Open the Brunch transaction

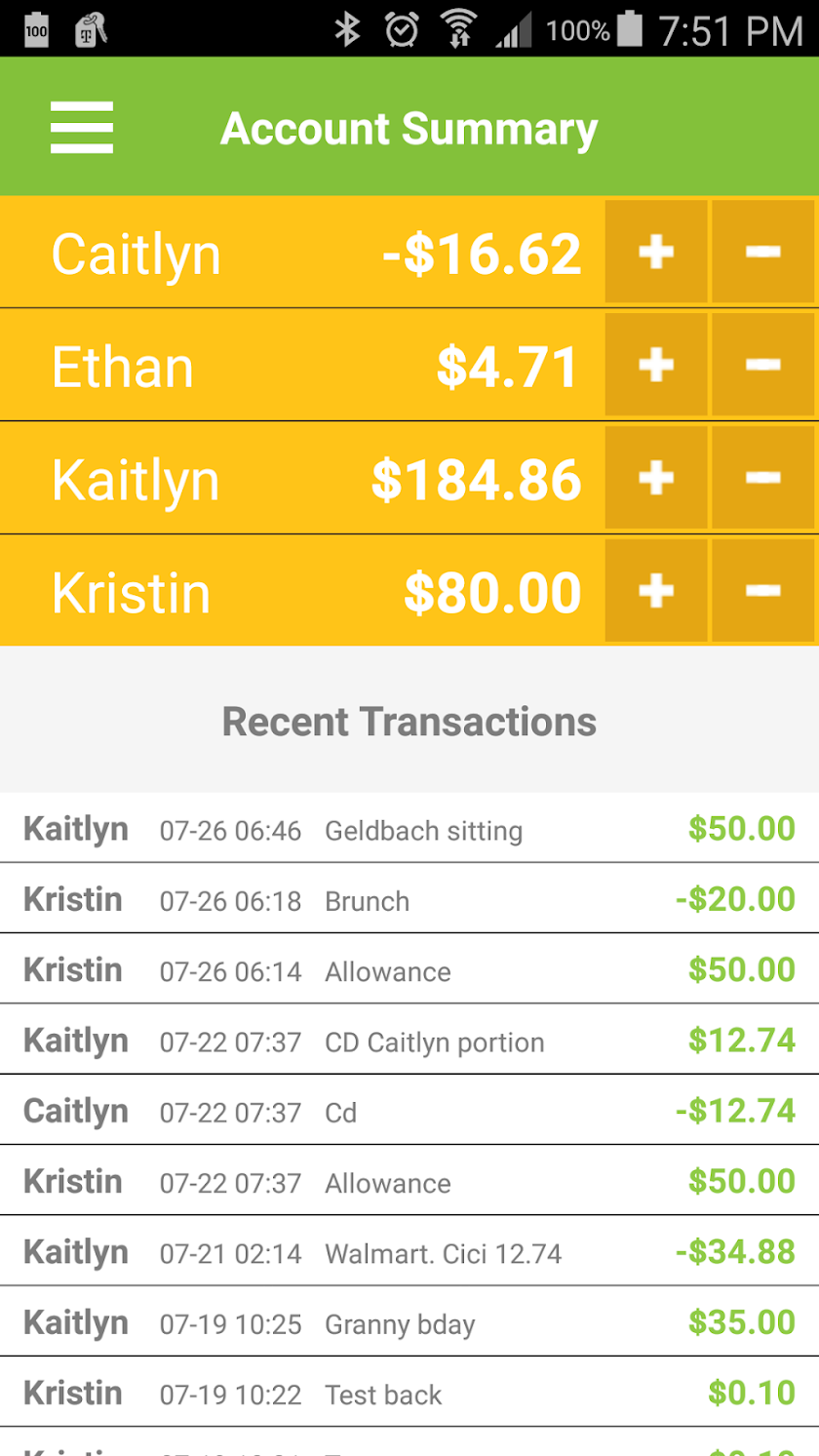409,900
